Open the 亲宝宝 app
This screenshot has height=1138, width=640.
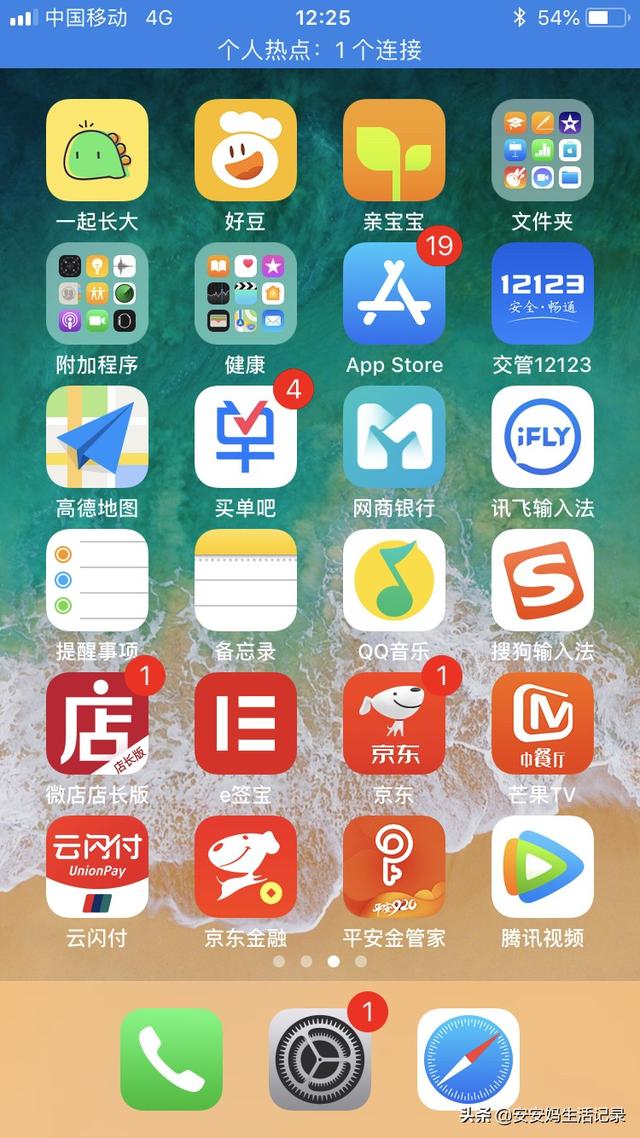click(394, 150)
